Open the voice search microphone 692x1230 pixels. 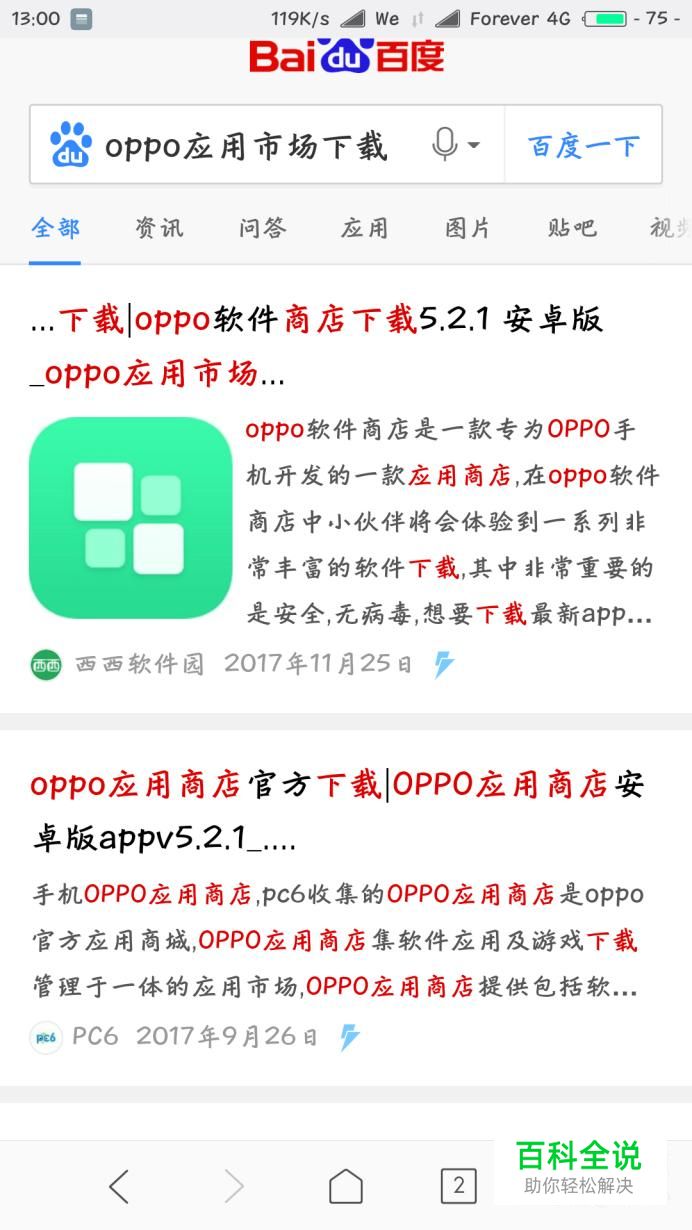click(447, 145)
